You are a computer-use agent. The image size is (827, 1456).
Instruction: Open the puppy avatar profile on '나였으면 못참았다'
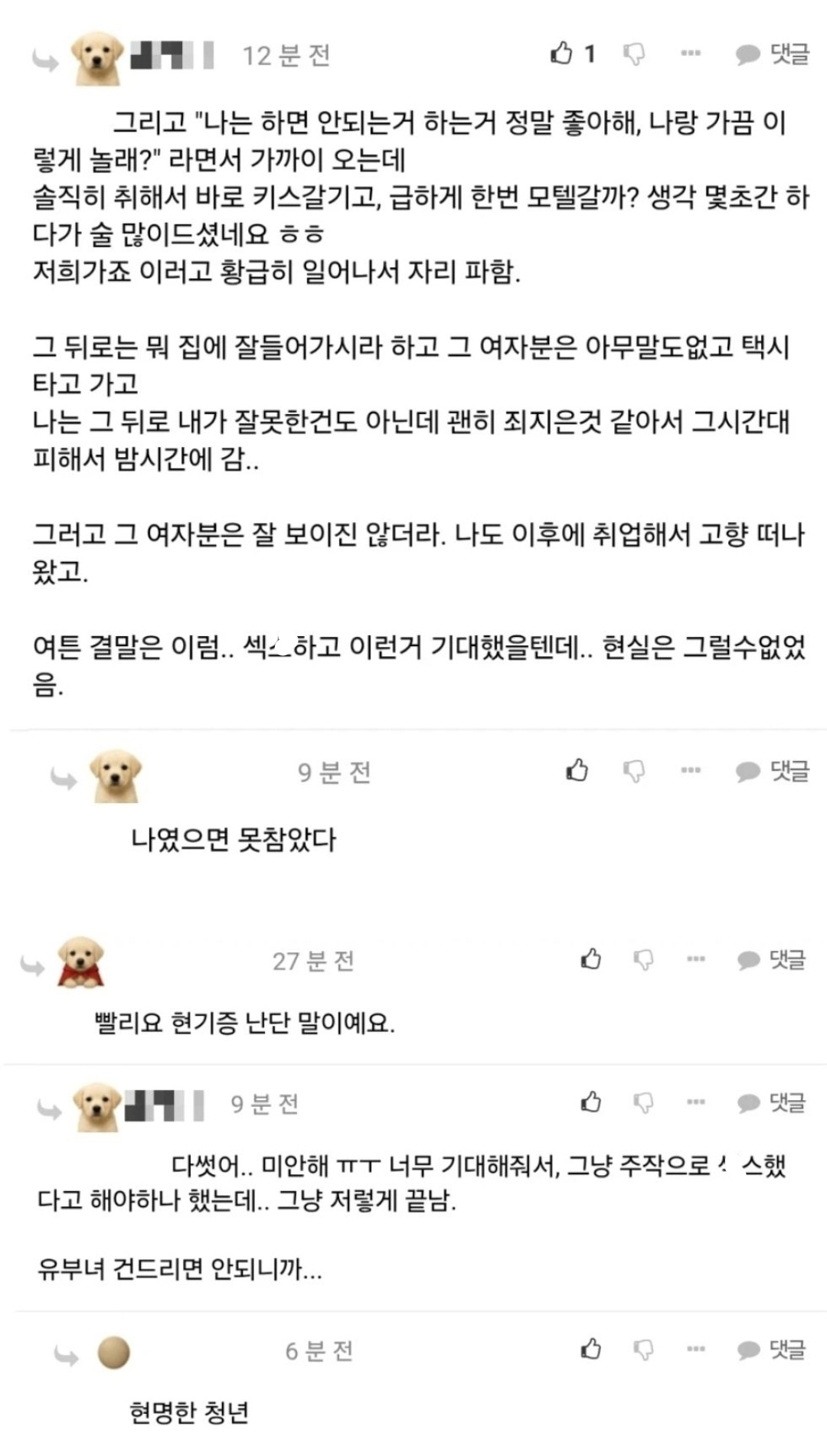pos(116,775)
